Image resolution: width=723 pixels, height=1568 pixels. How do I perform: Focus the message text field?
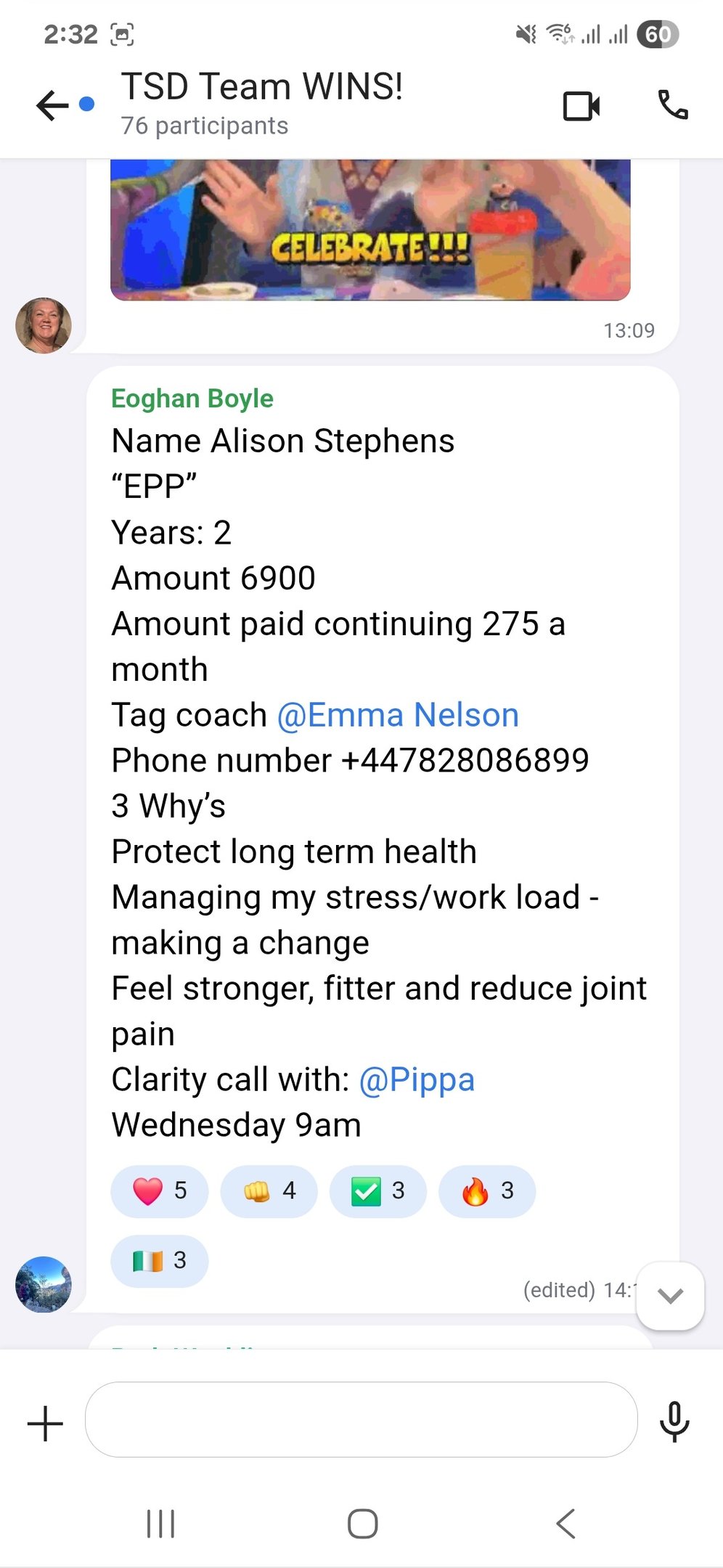pyautogui.click(x=361, y=1419)
